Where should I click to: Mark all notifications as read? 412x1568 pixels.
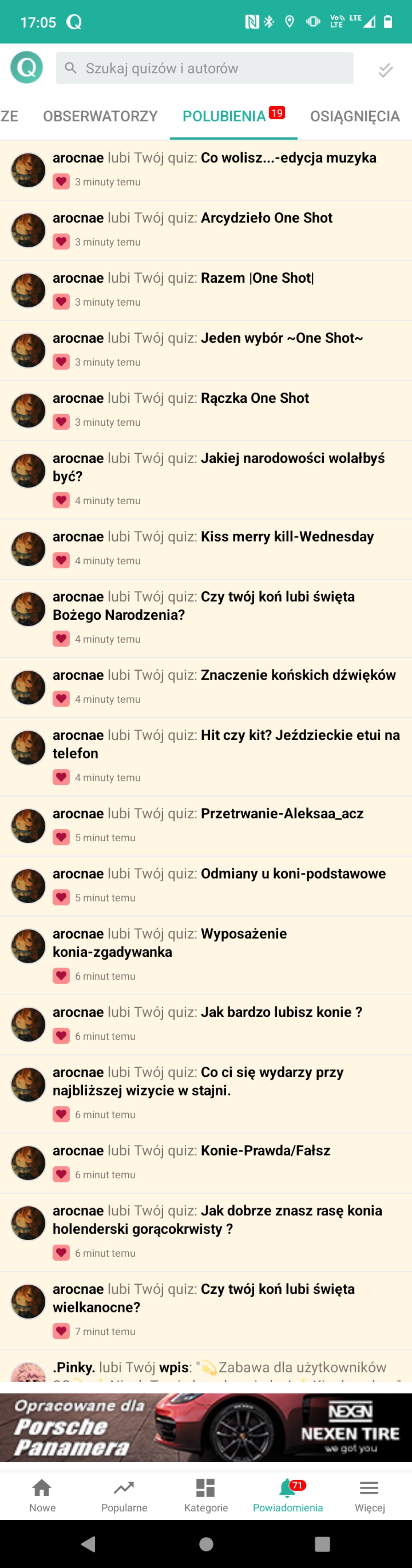tap(385, 70)
